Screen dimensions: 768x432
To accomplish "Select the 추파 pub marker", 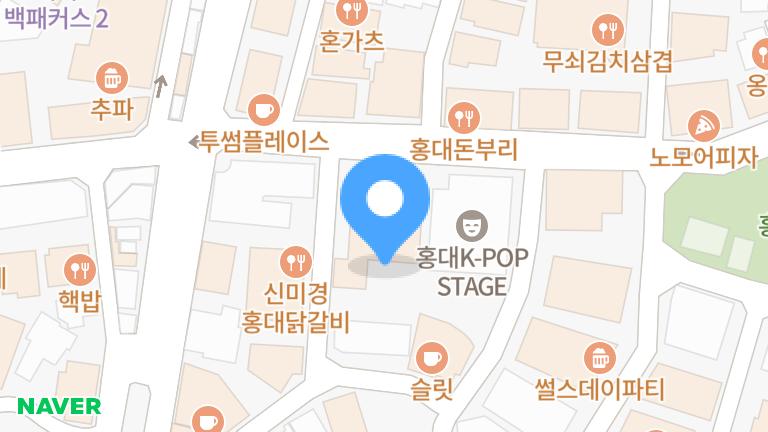I will [111, 76].
